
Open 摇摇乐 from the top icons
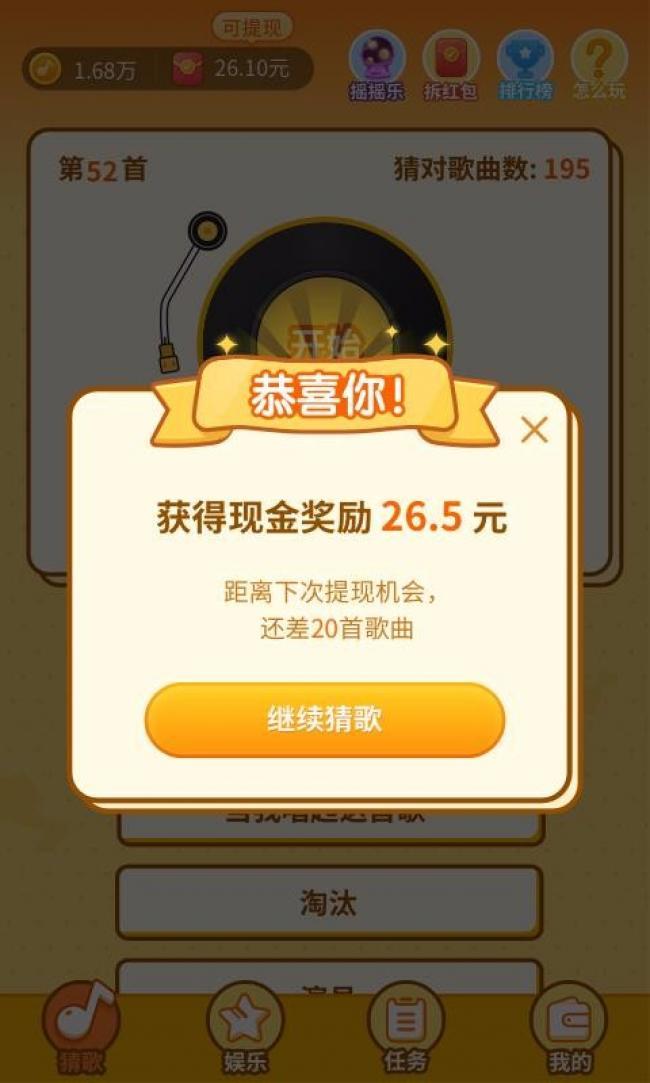point(376,65)
